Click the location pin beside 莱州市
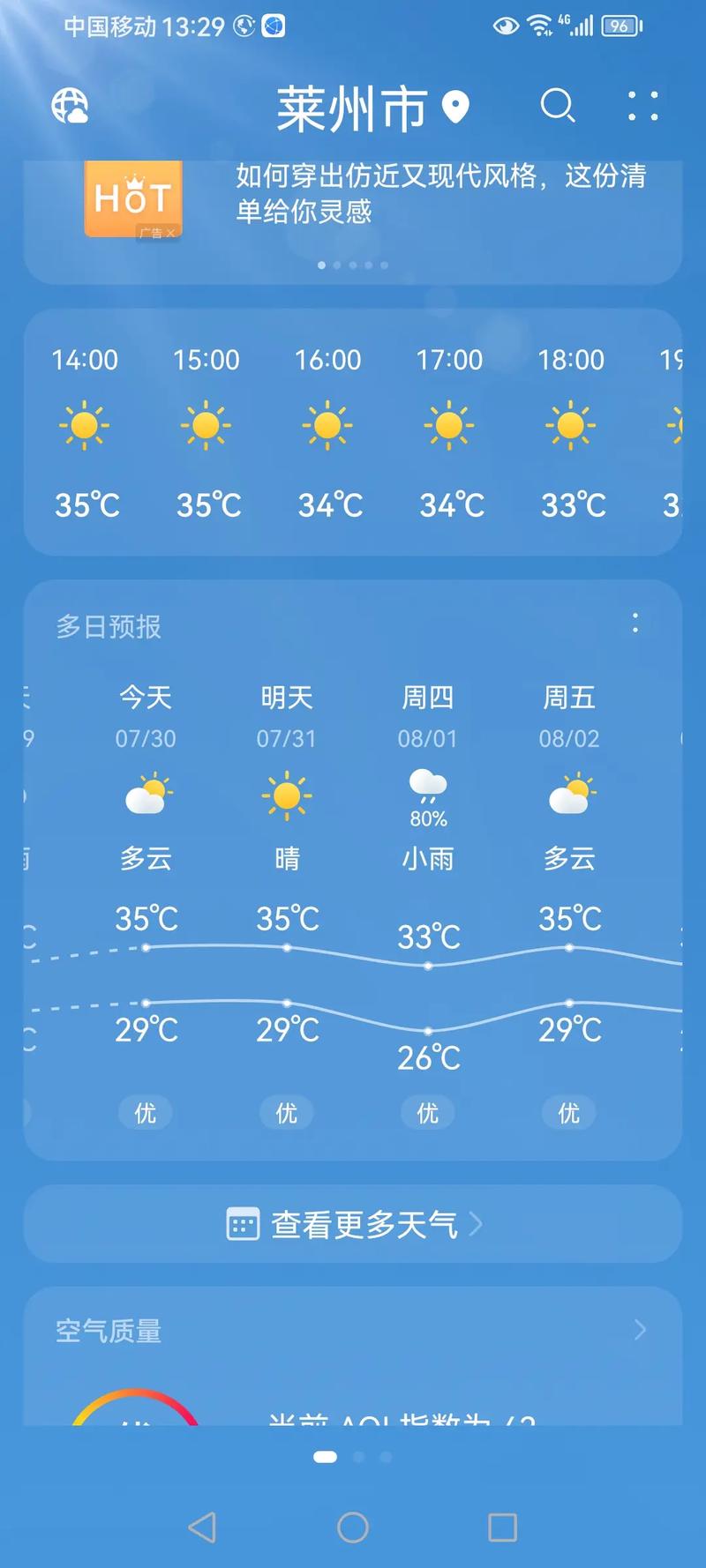Image resolution: width=706 pixels, height=1568 pixels. pyautogui.click(x=455, y=108)
